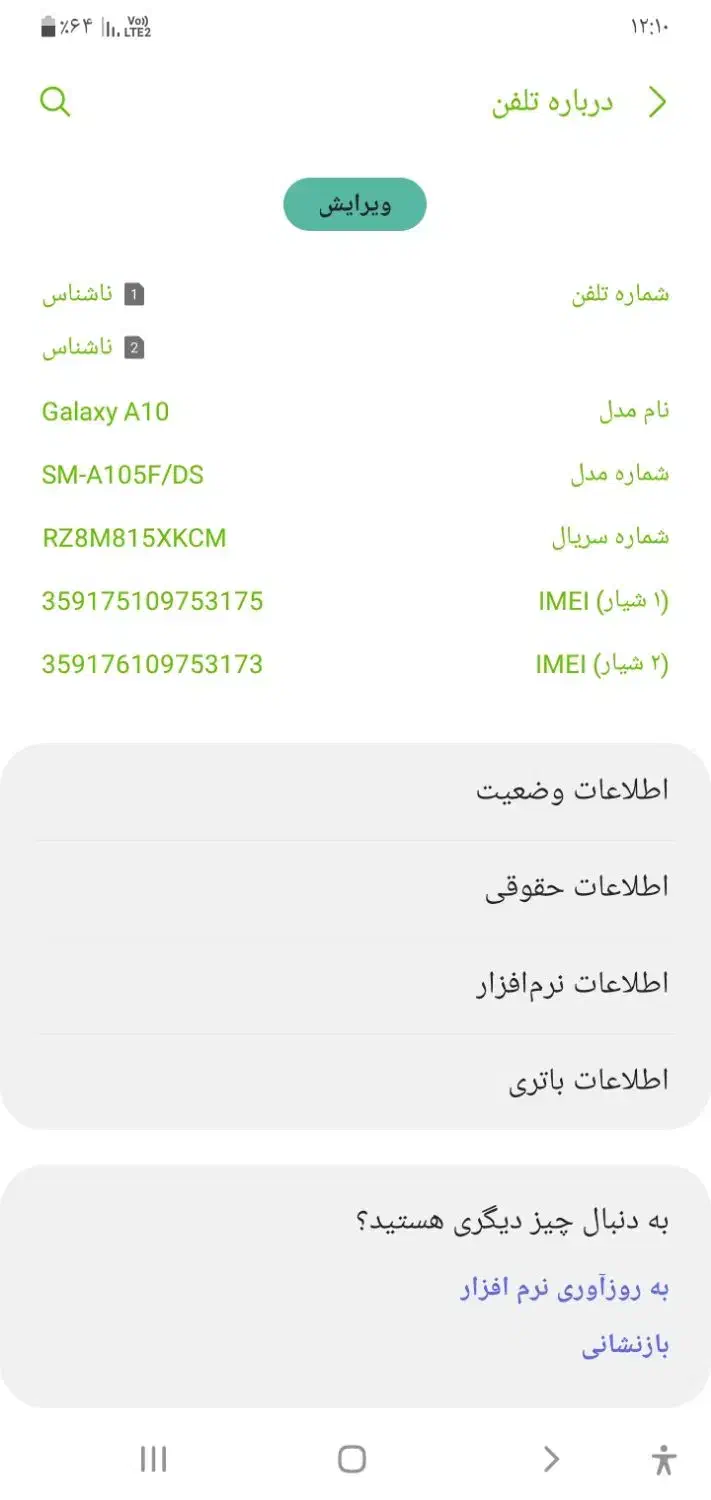This screenshot has height=1500, width=711.
Task: Tap the system home button
Action: click(352, 1459)
